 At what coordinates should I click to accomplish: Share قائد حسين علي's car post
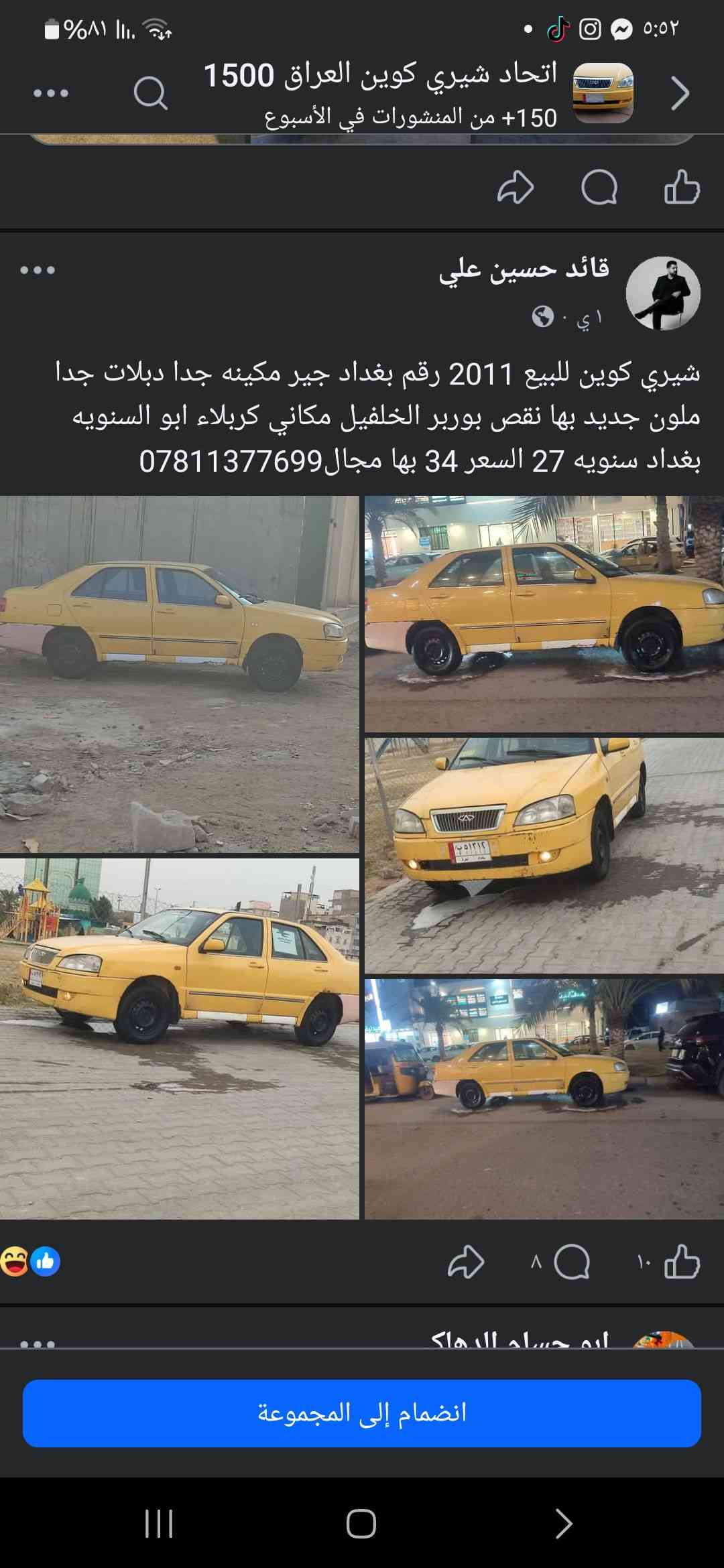[x=466, y=1262]
